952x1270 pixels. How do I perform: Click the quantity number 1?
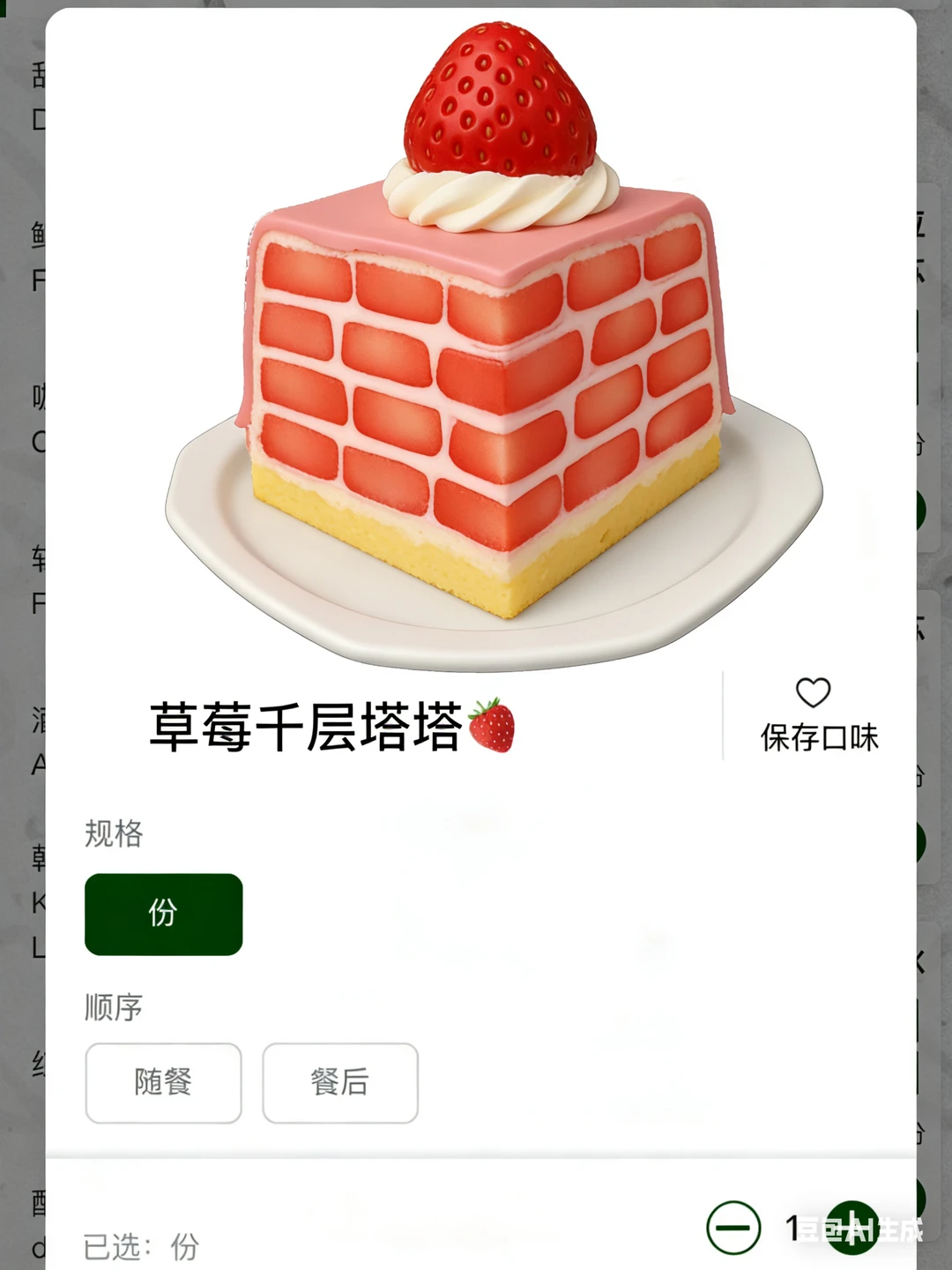tap(794, 1226)
